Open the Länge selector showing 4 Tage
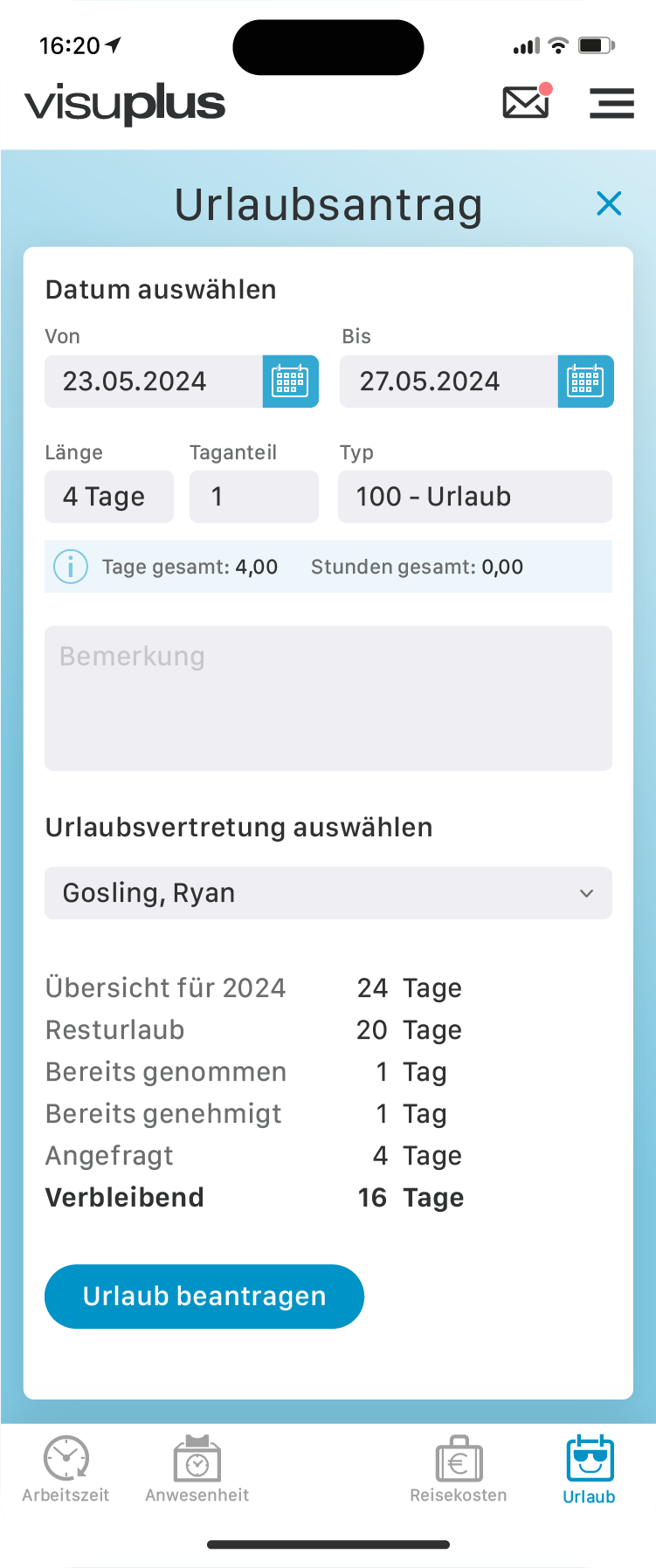Screen dimensions: 656x1568 (108, 496)
